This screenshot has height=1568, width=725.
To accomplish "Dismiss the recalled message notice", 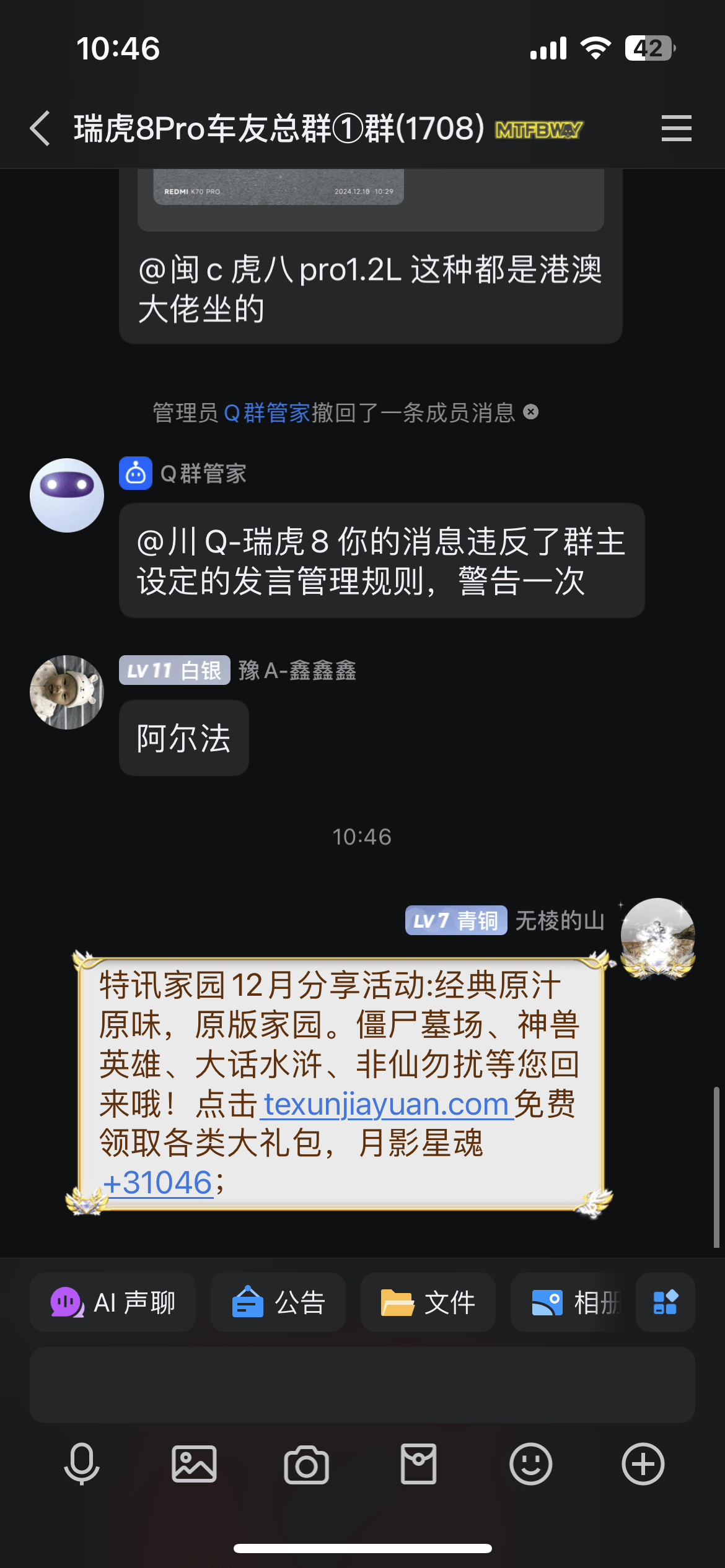I will tap(531, 412).
